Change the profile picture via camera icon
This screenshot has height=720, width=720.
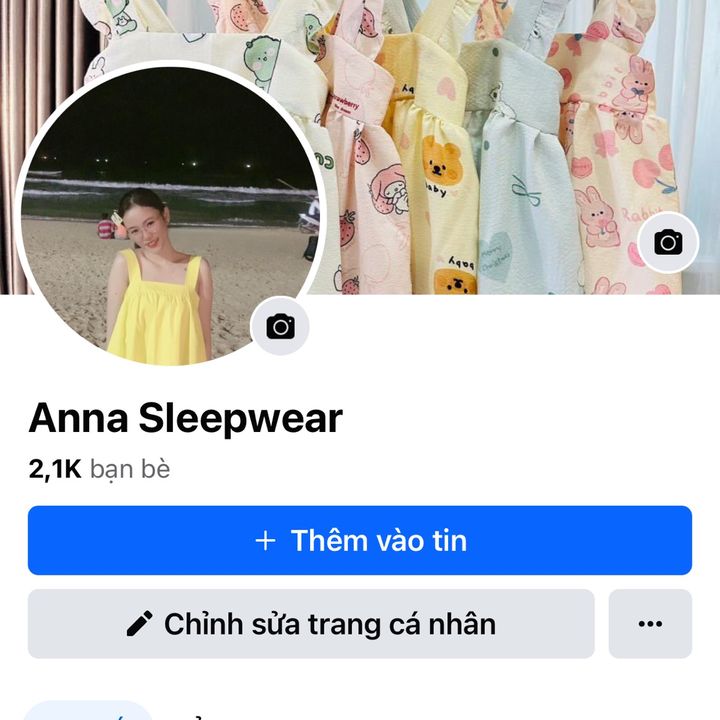281,326
